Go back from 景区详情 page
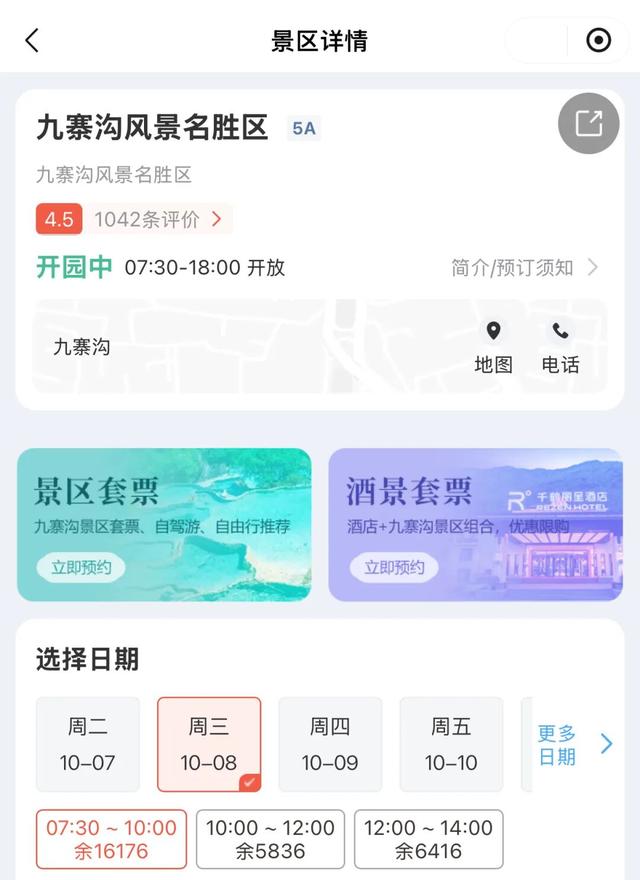640x880 pixels. pos(32,40)
